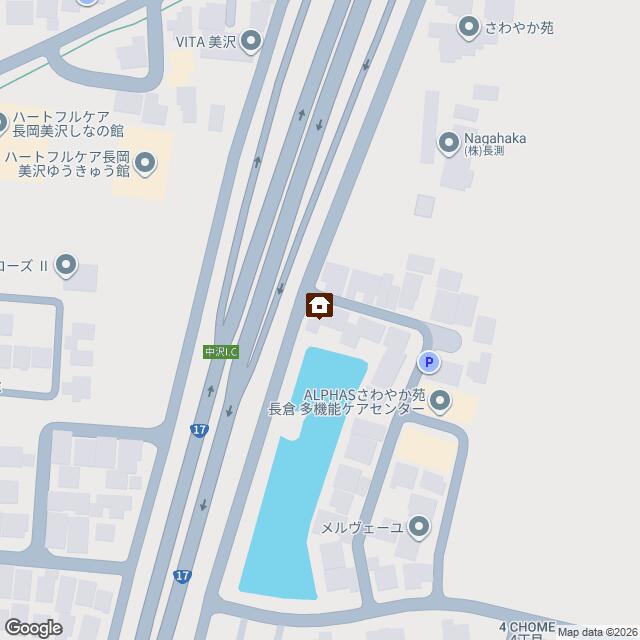Screen dimensions: 640x640
Task: Open the Nagahaka (株)長測 marker
Action: point(449,144)
